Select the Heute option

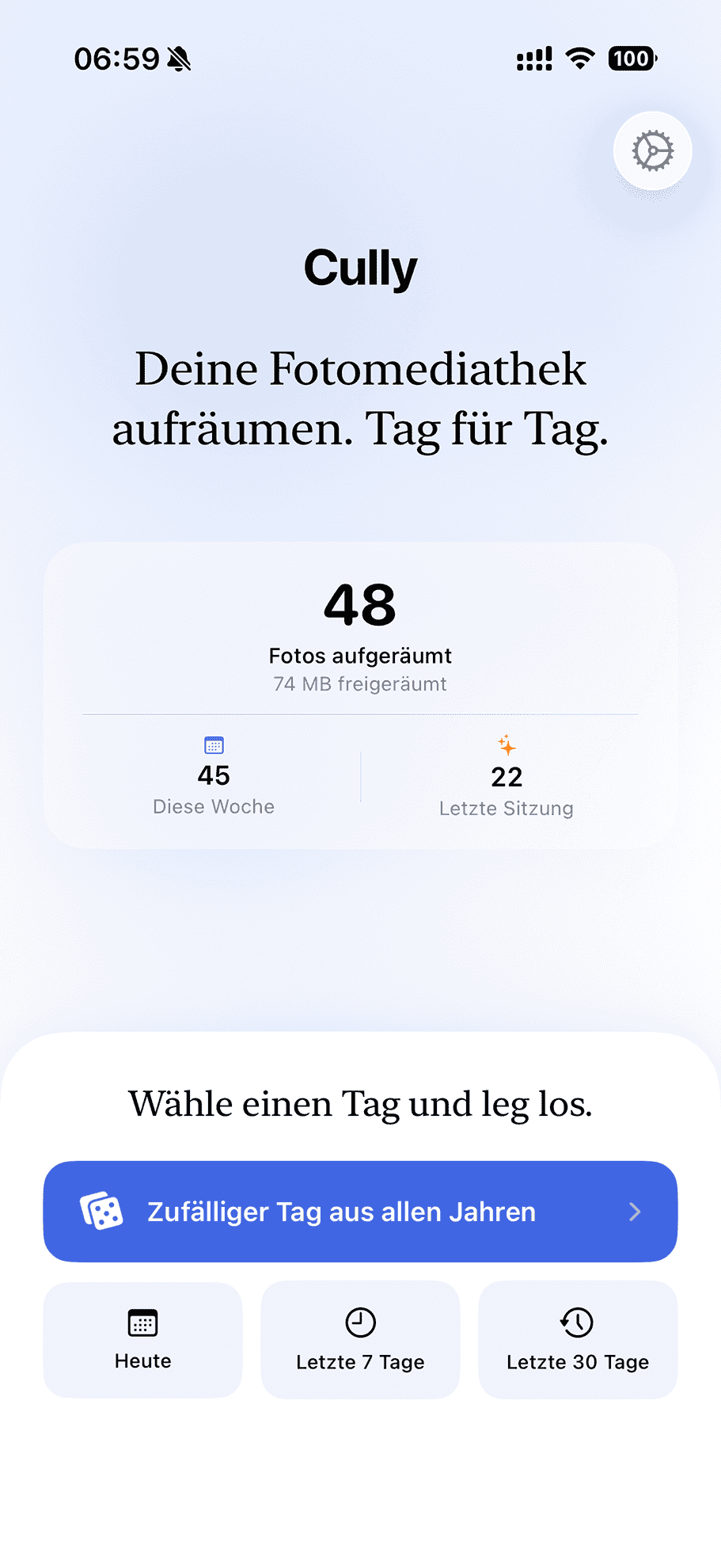pyautogui.click(x=142, y=1340)
